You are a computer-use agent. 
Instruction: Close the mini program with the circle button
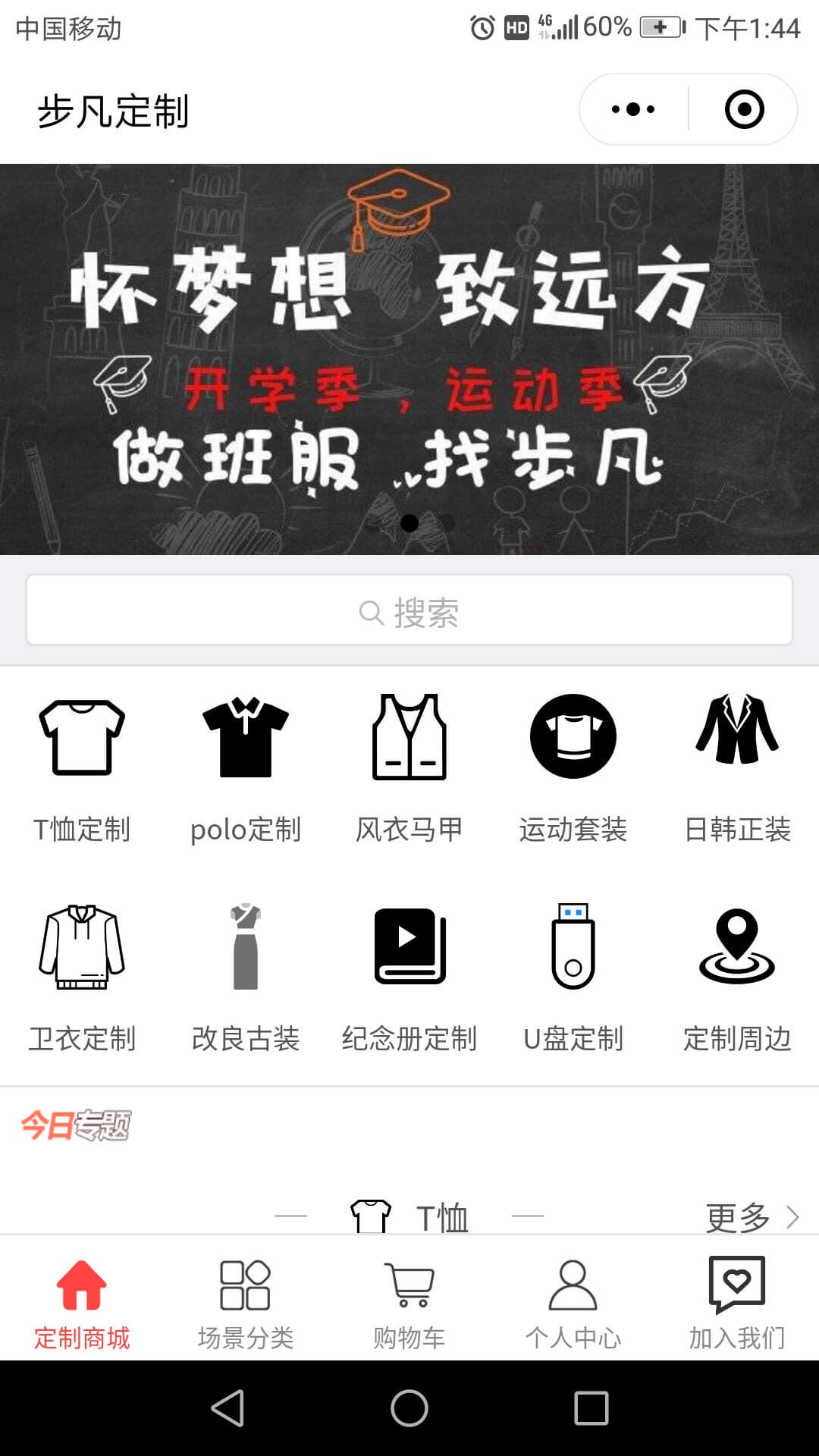point(744,109)
